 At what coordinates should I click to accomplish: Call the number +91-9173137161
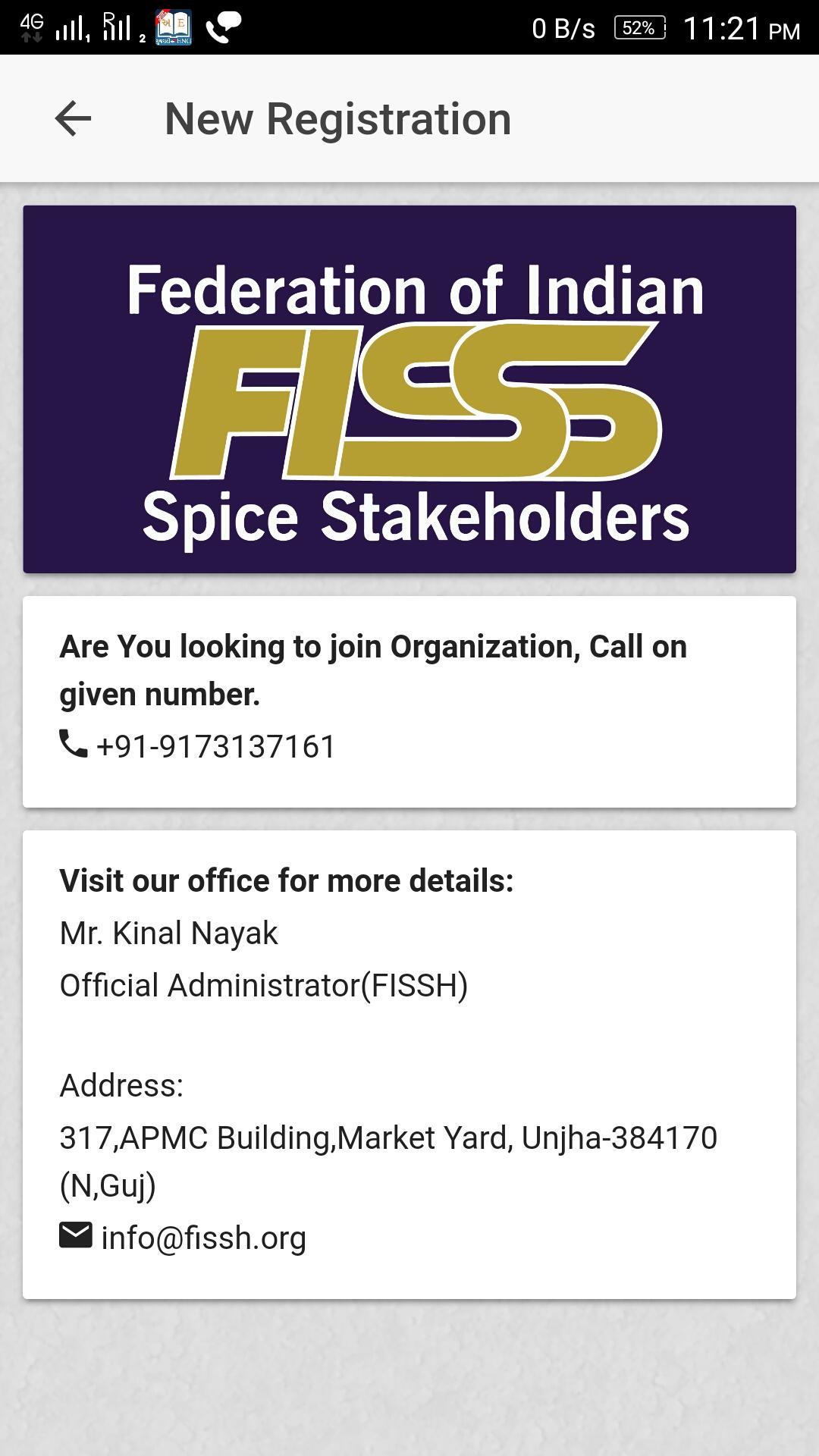pos(215,747)
